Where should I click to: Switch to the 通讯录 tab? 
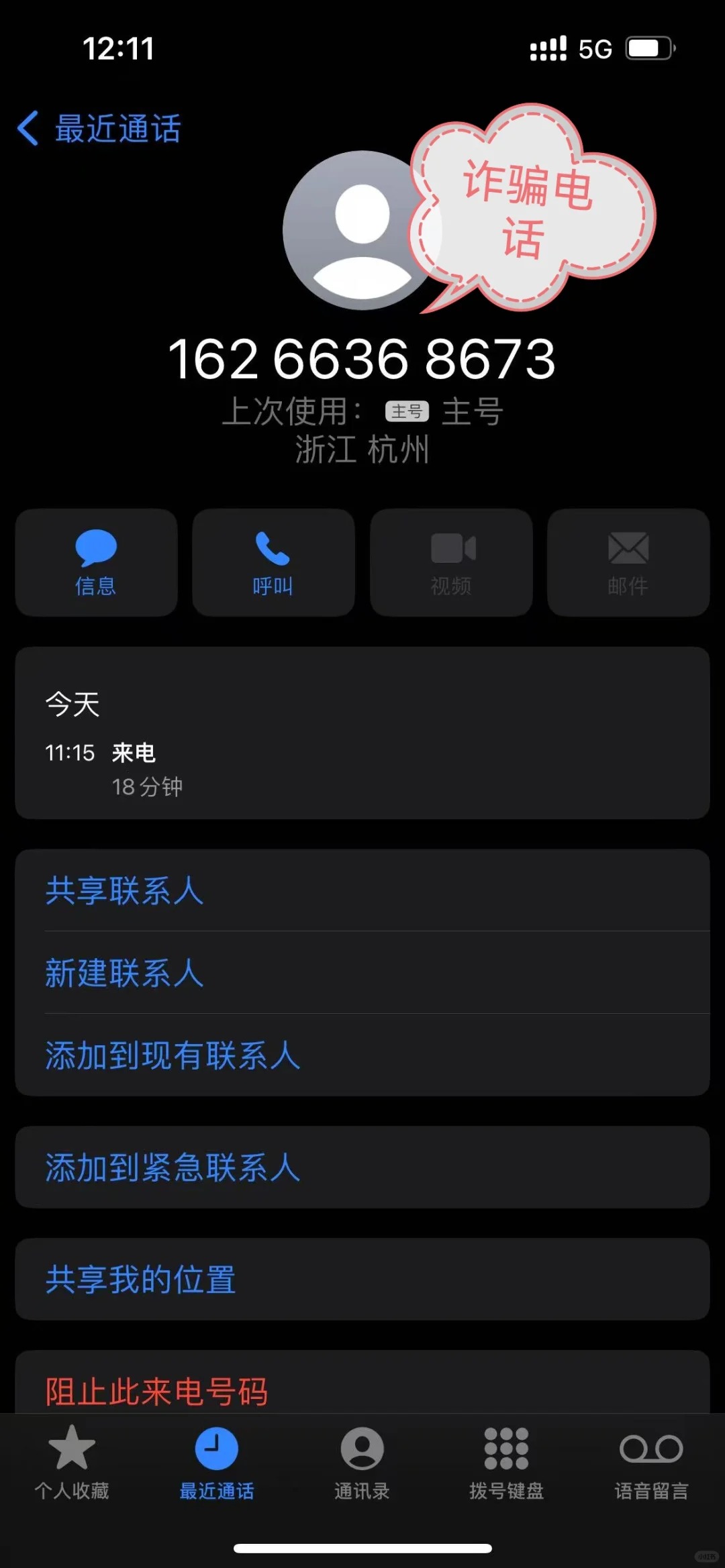[x=362, y=1463]
